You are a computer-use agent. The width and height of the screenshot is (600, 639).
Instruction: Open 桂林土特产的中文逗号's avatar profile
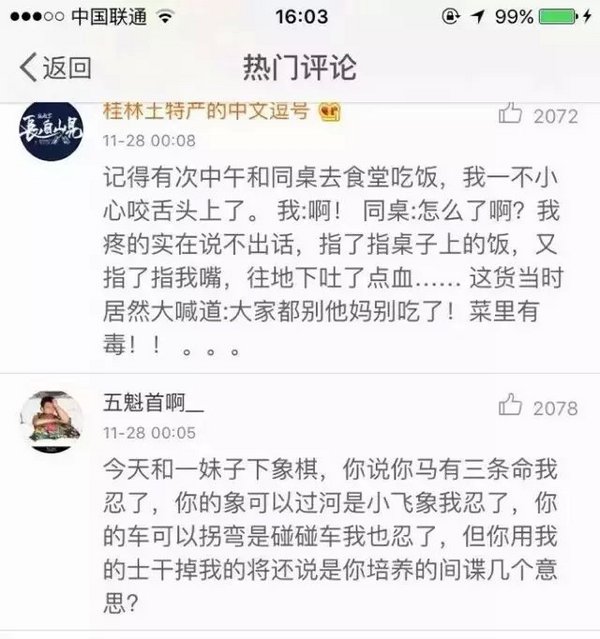coord(52,133)
